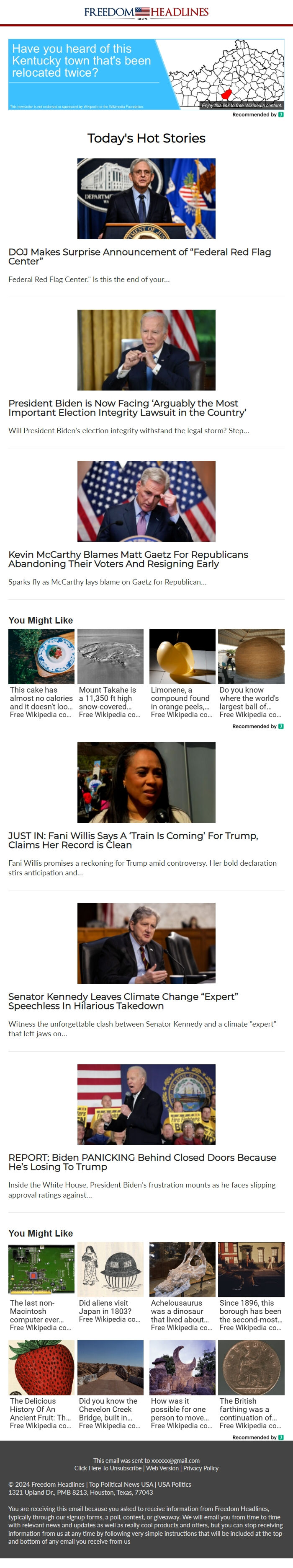
Task: Read the Fani Willis 'Train Is Coming' story
Action: [x=133, y=840]
